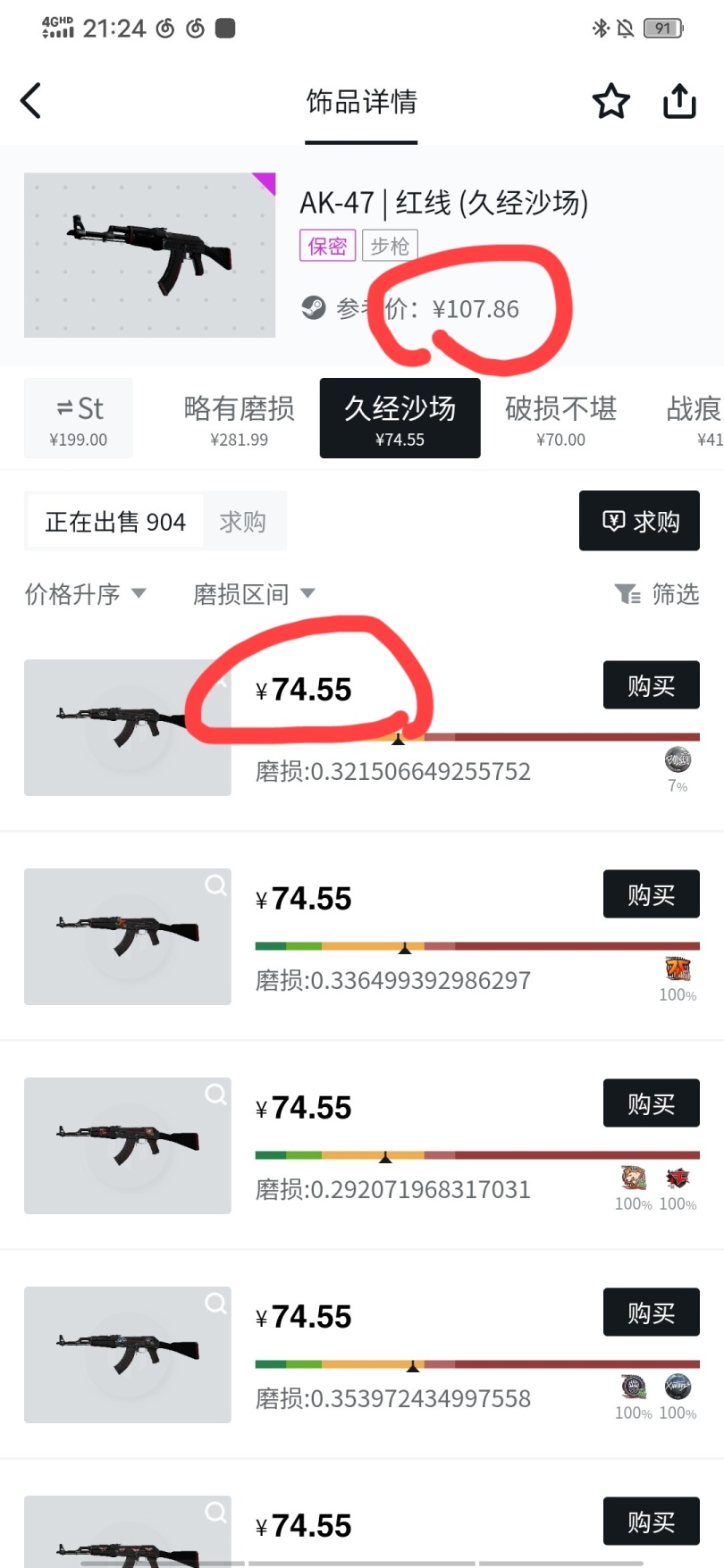The width and height of the screenshot is (724, 1568).
Task: Select the 略有磨损 wear tab
Action: [239, 418]
